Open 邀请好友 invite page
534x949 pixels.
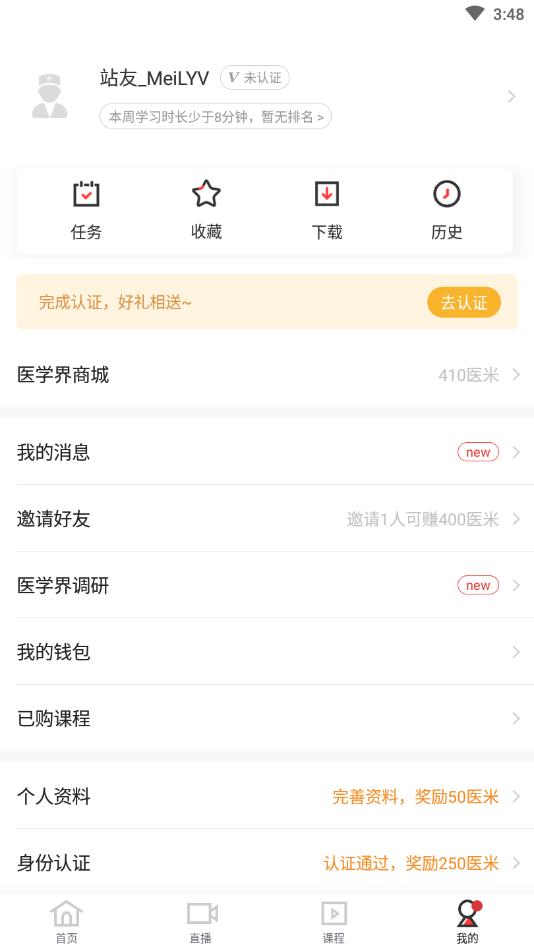point(267,519)
